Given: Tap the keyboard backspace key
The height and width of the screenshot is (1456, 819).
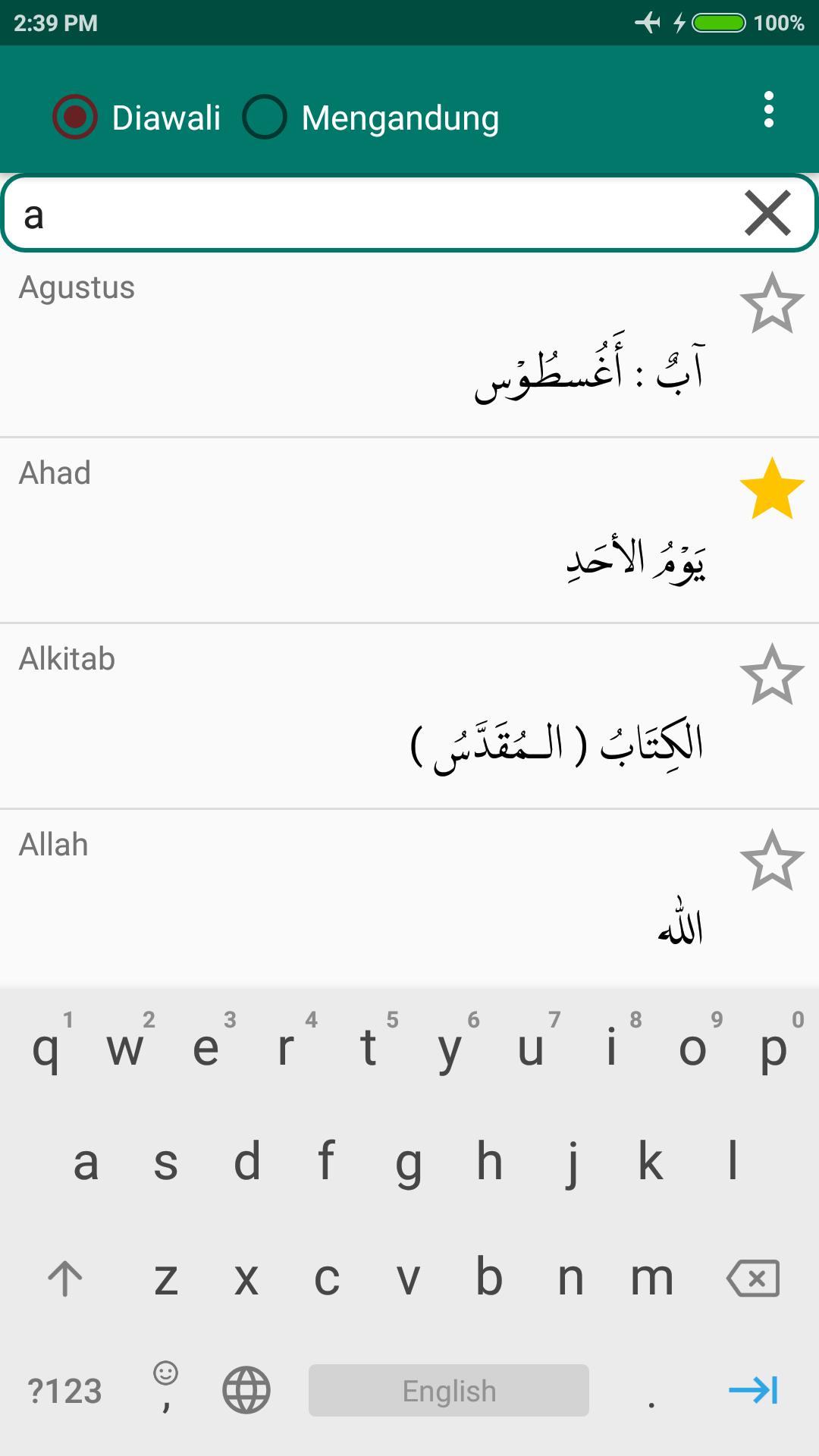Looking at the screenshot, I should click(x=752, y=1279).
